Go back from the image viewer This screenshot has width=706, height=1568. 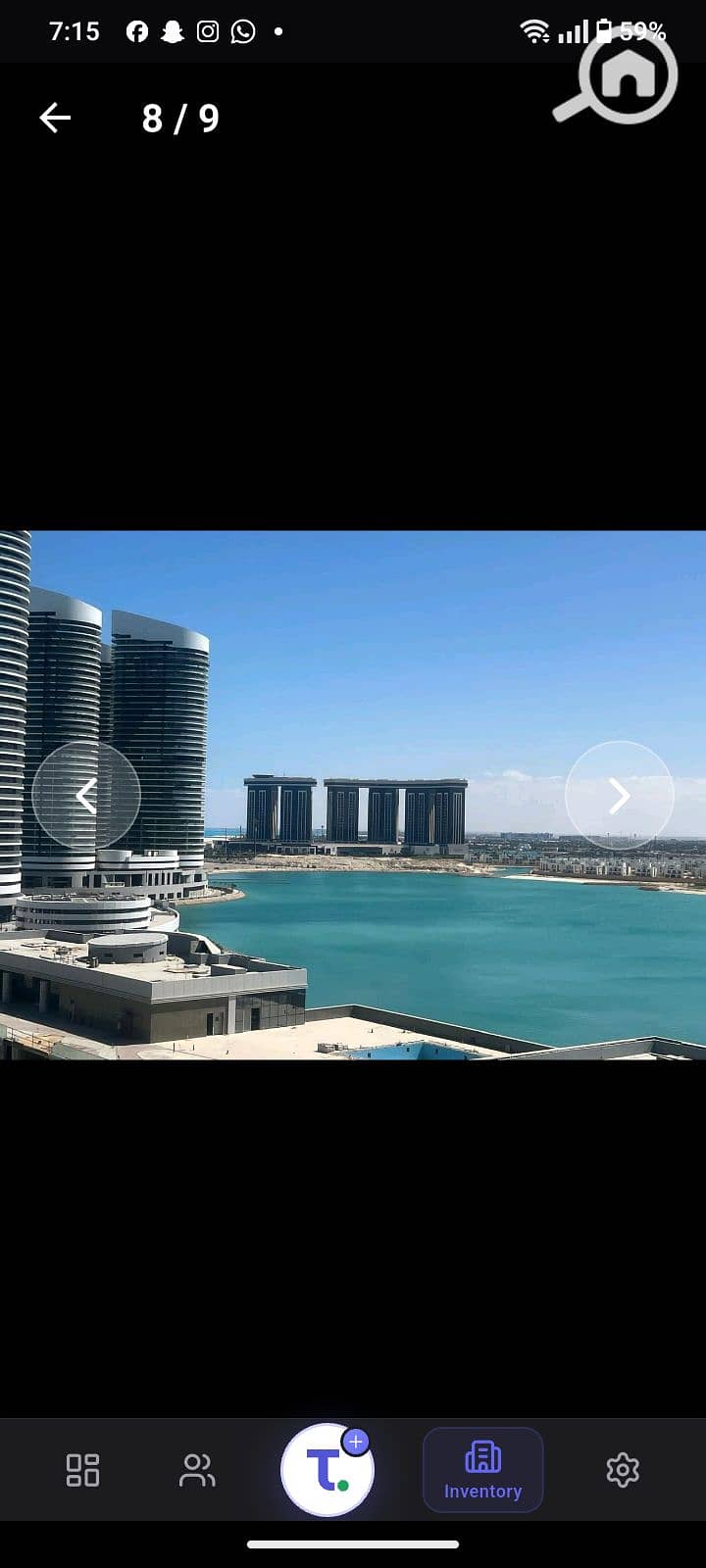55,119
